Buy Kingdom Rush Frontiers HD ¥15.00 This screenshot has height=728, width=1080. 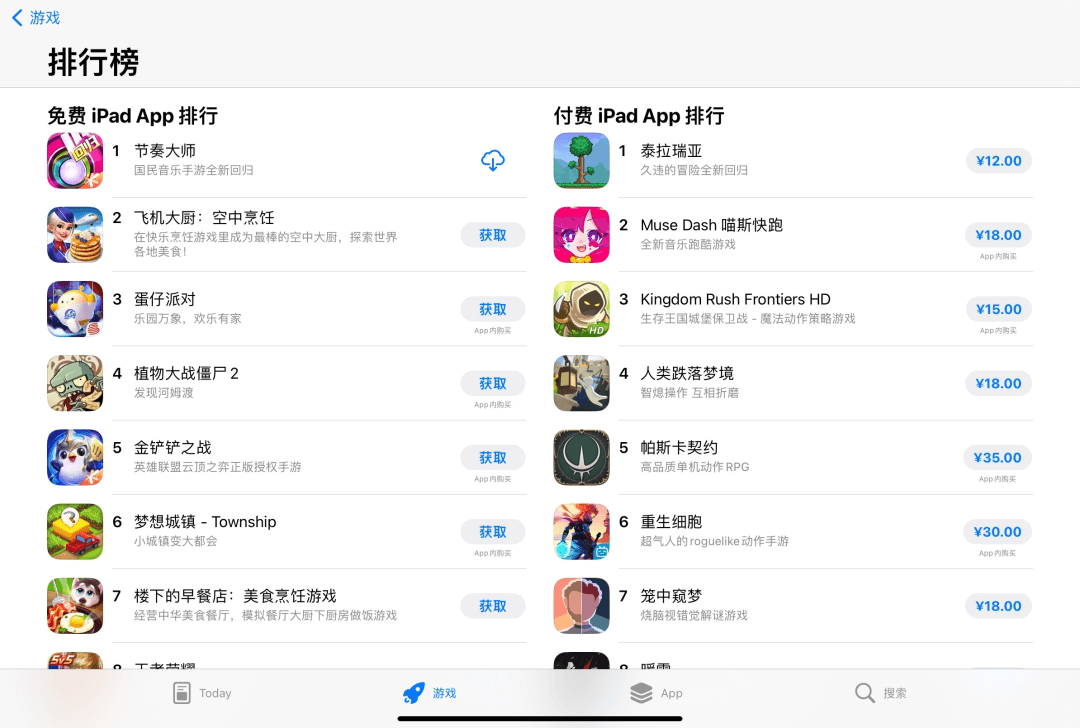click(x=998, y=309)
